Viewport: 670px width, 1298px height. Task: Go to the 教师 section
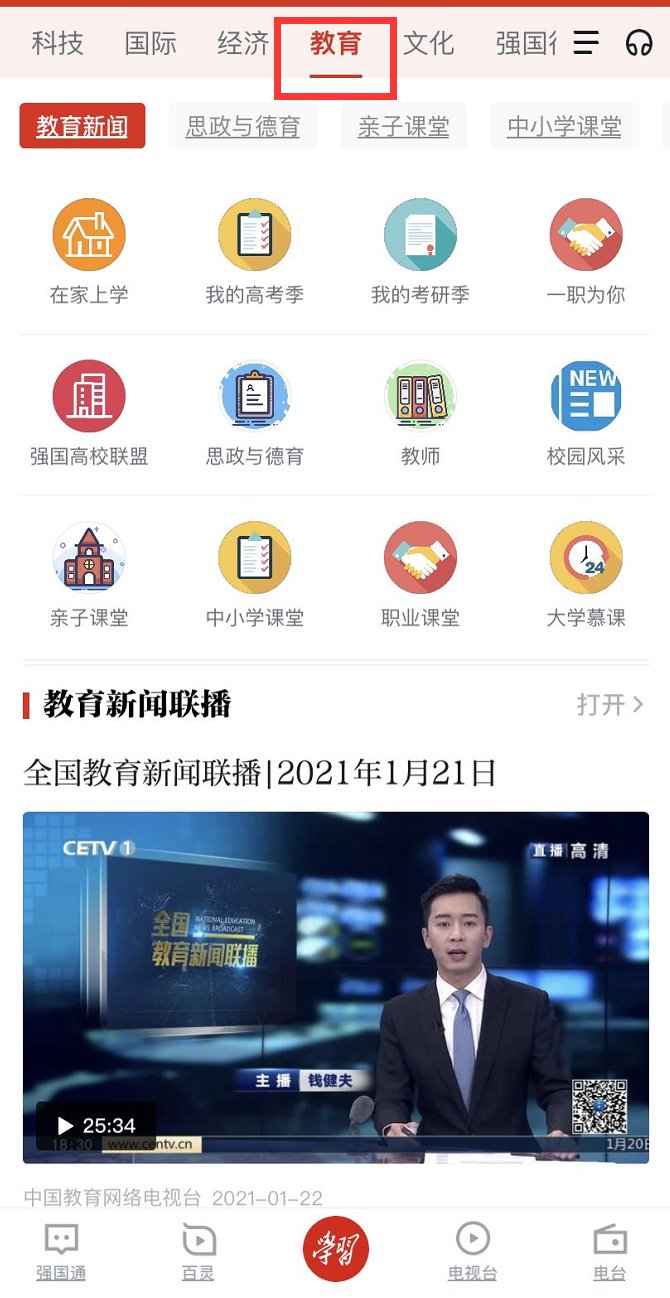pos(420,412)
